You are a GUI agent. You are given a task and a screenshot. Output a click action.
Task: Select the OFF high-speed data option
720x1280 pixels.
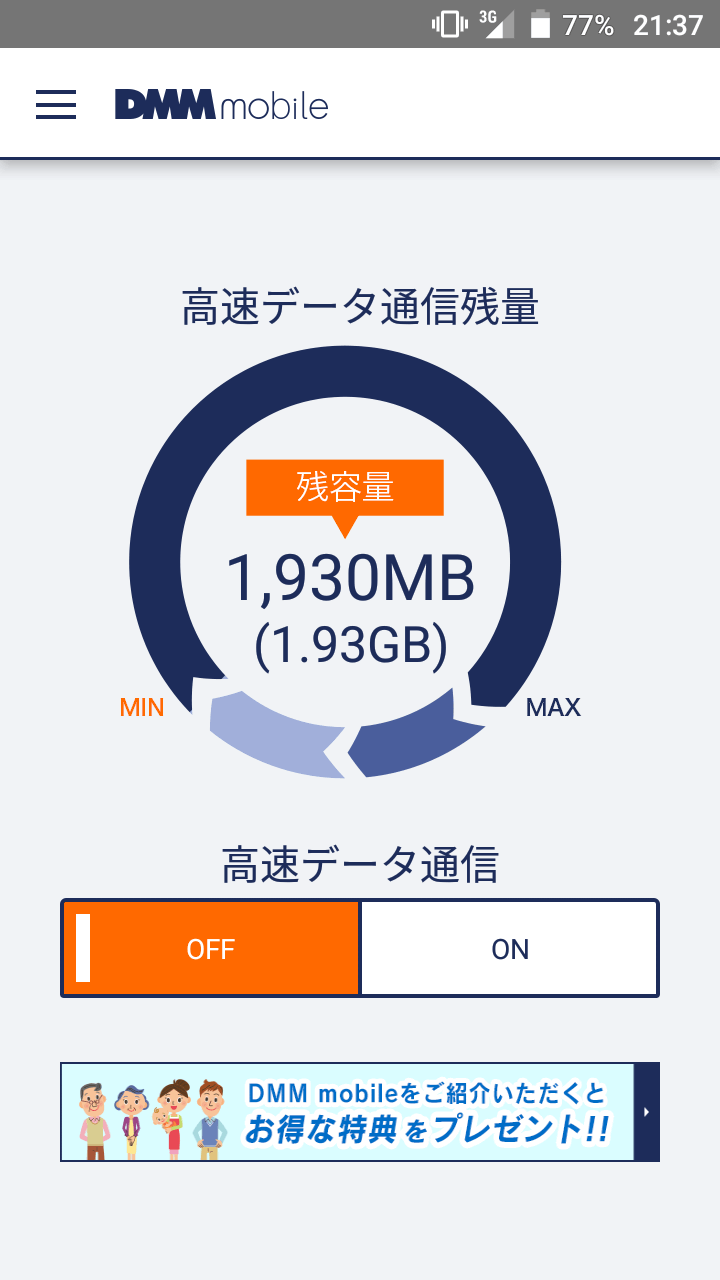point(211,949)
